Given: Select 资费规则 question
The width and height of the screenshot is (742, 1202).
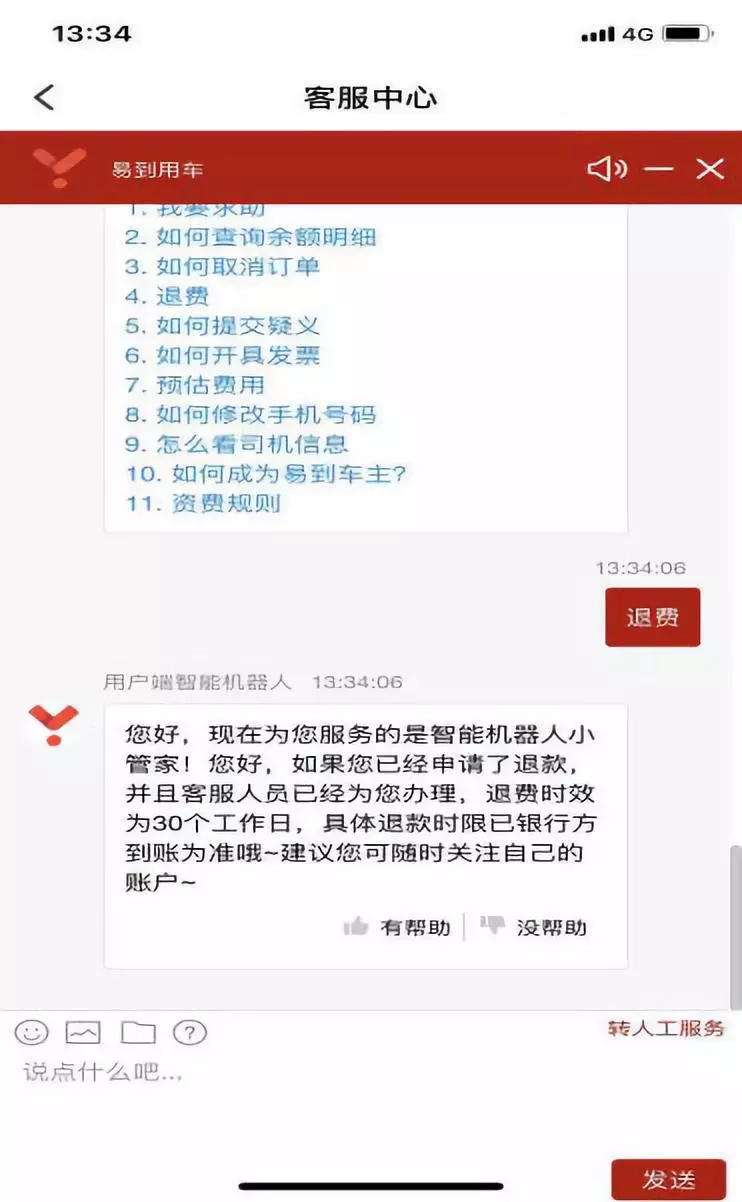Looking at the screenshot, I should coord(202,503).
